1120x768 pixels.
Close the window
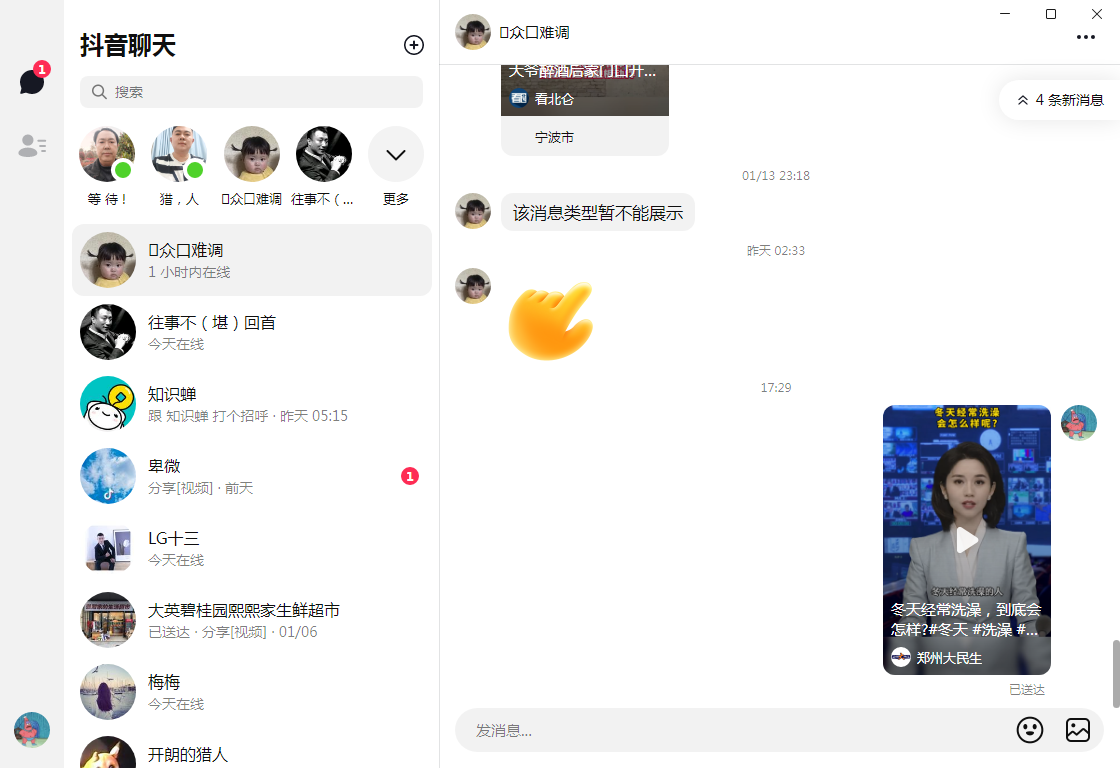[x=1097, y=13]
